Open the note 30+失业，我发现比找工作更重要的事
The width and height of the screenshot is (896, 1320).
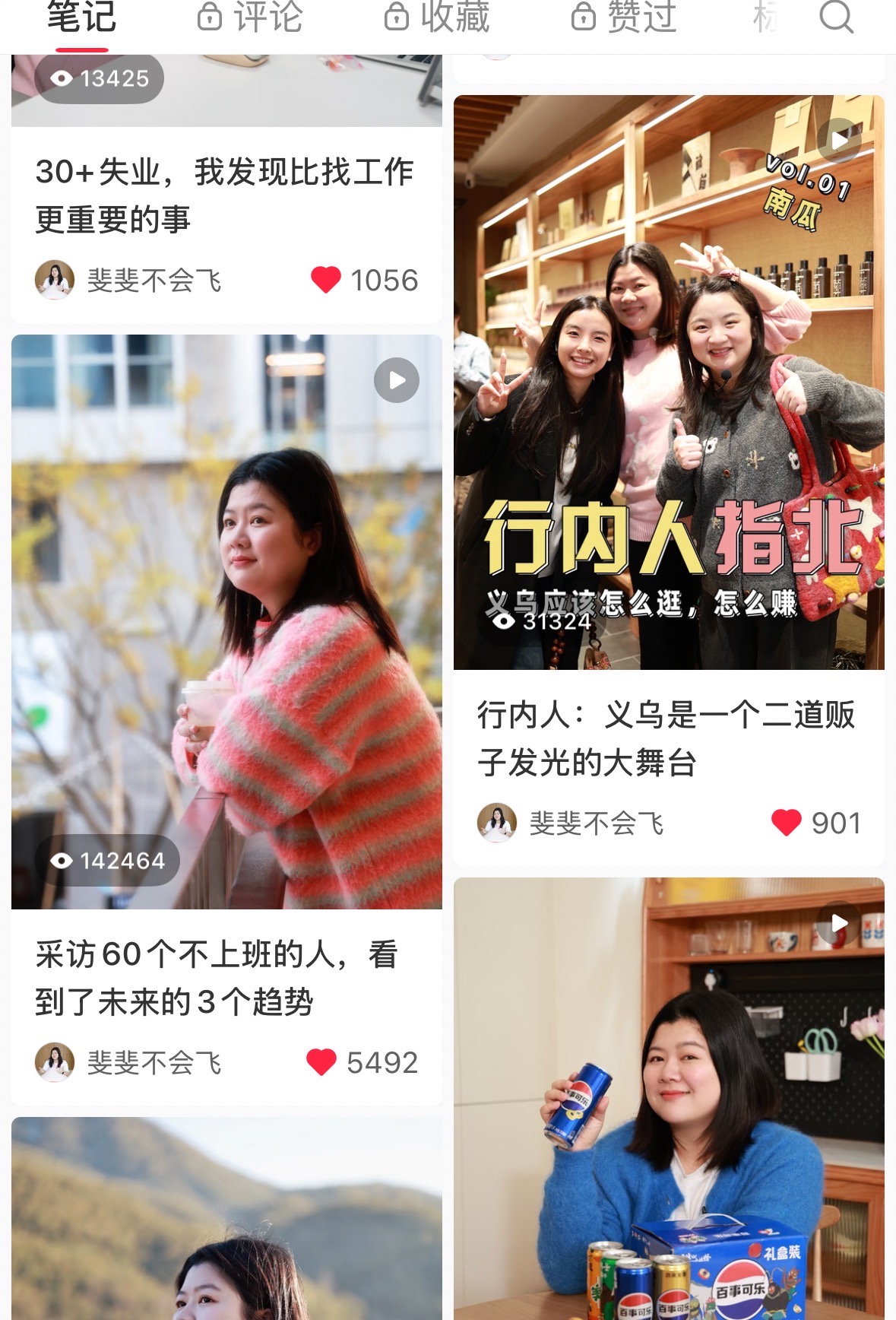coord(225,195)
